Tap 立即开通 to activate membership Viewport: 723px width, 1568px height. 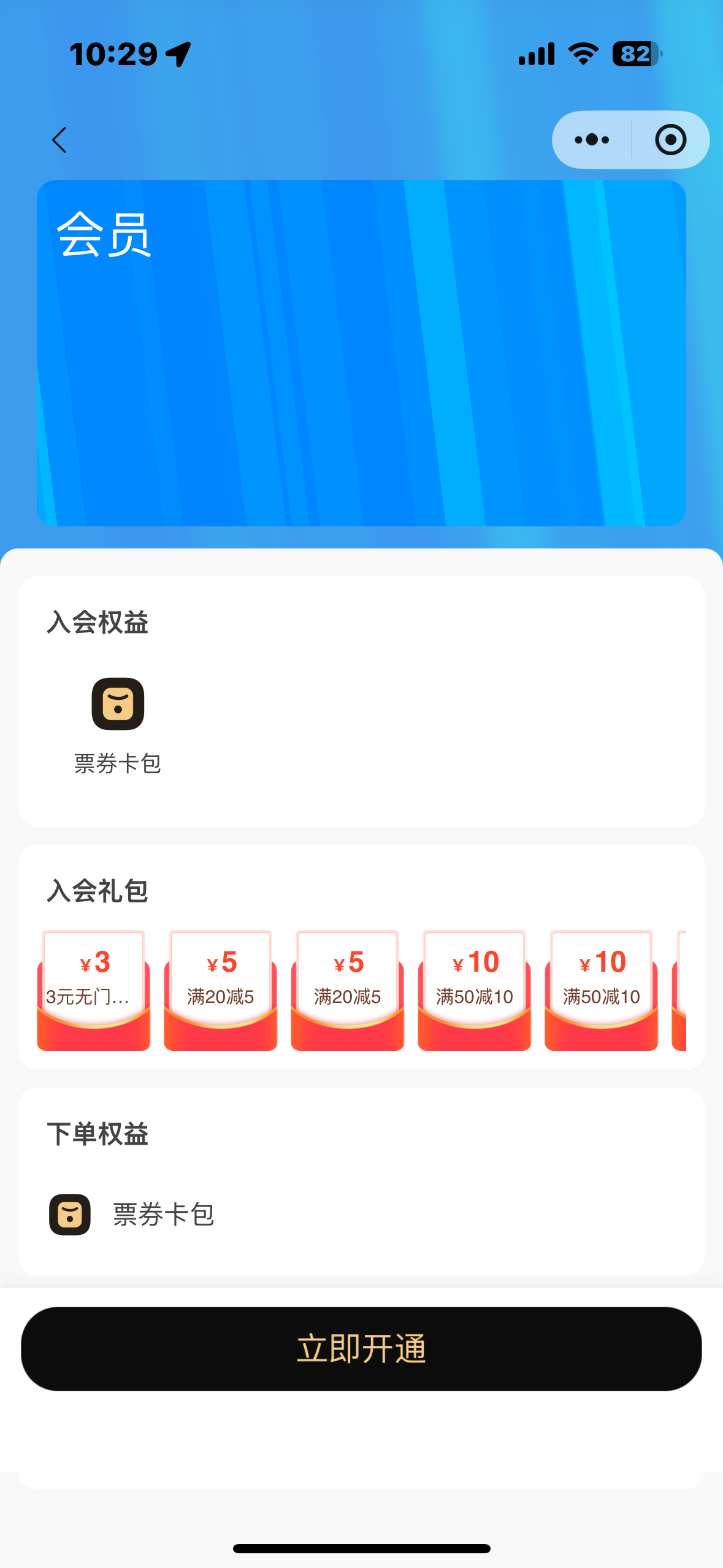361,1348
